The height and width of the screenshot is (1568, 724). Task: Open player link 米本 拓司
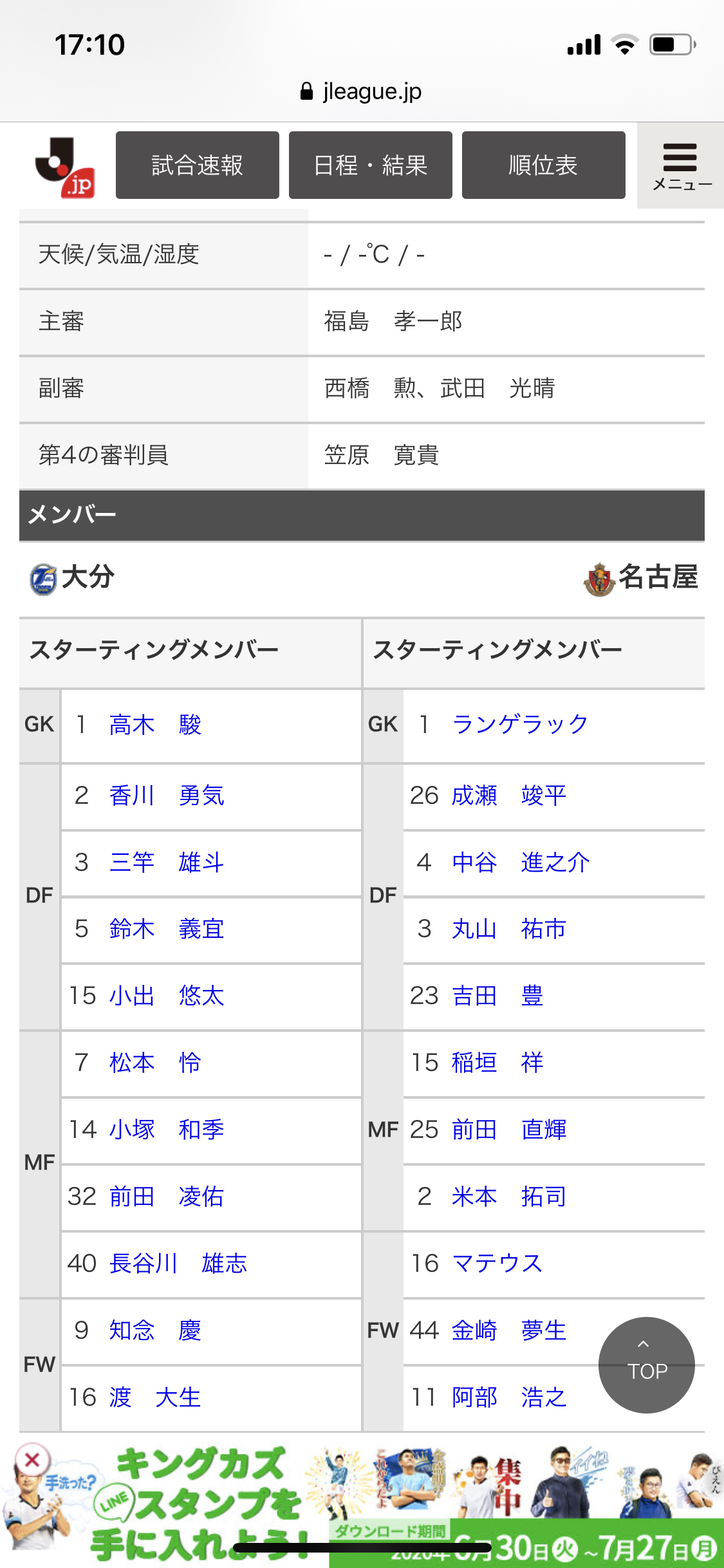click(x=508, y=1197)
